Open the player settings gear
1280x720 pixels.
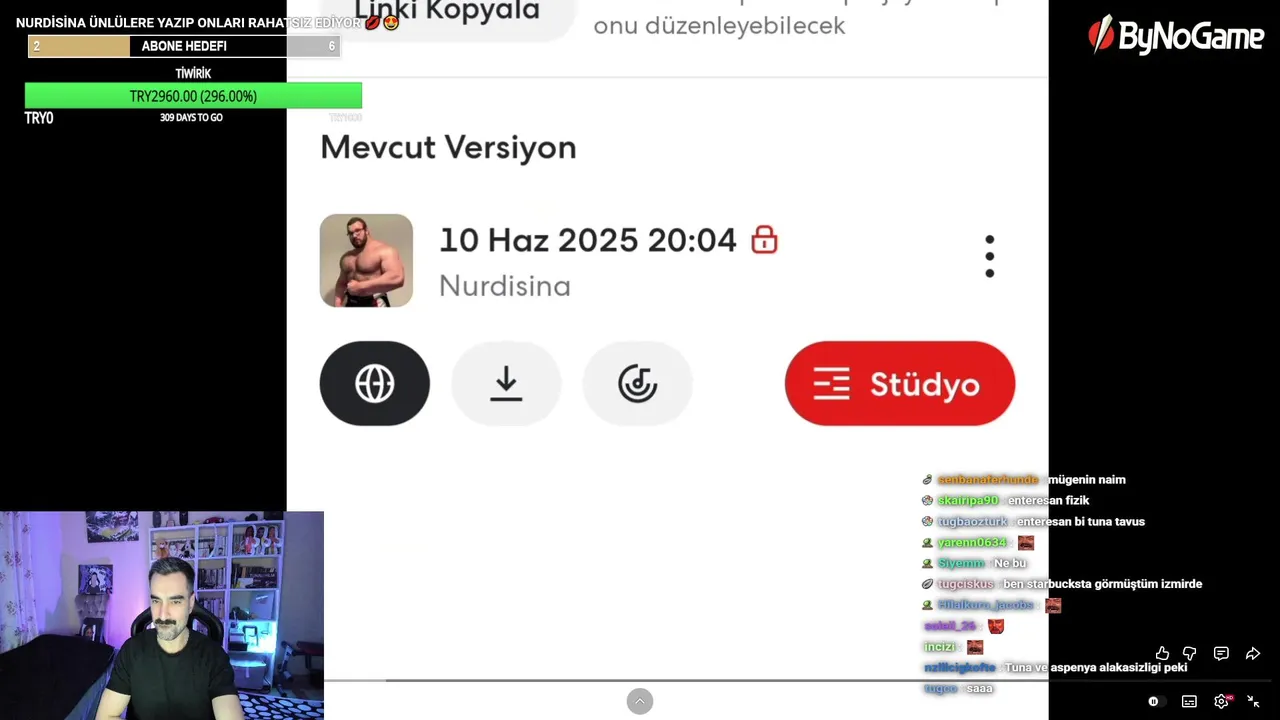1221,701
